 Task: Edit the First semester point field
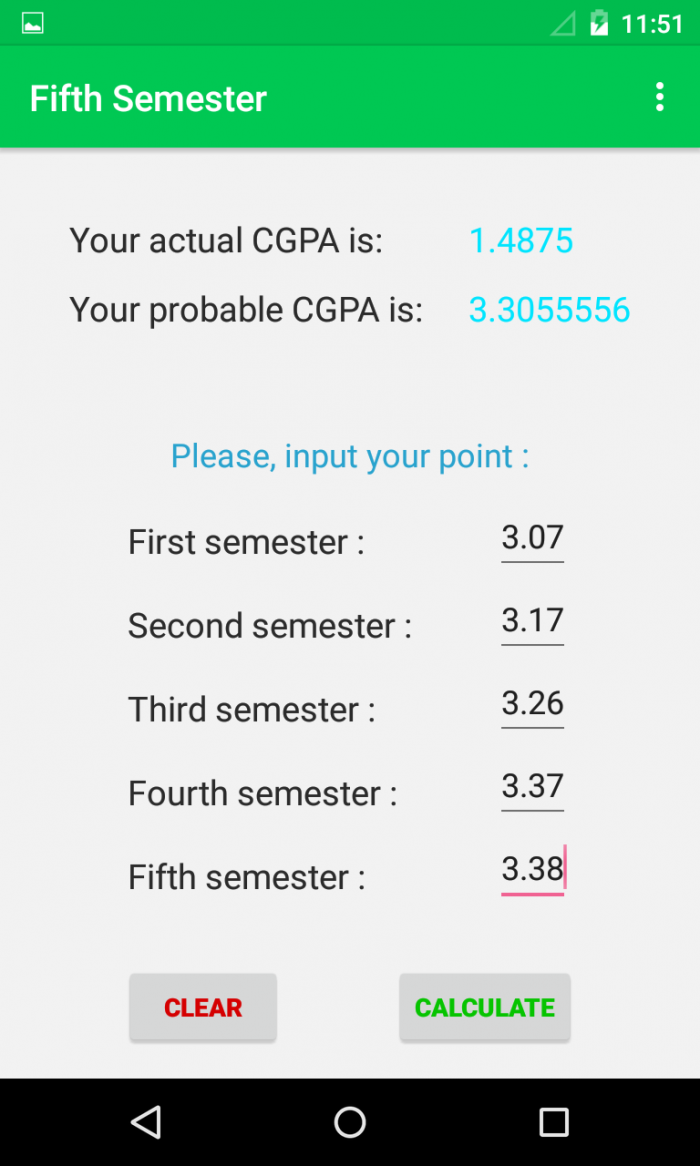click(532, 538)
